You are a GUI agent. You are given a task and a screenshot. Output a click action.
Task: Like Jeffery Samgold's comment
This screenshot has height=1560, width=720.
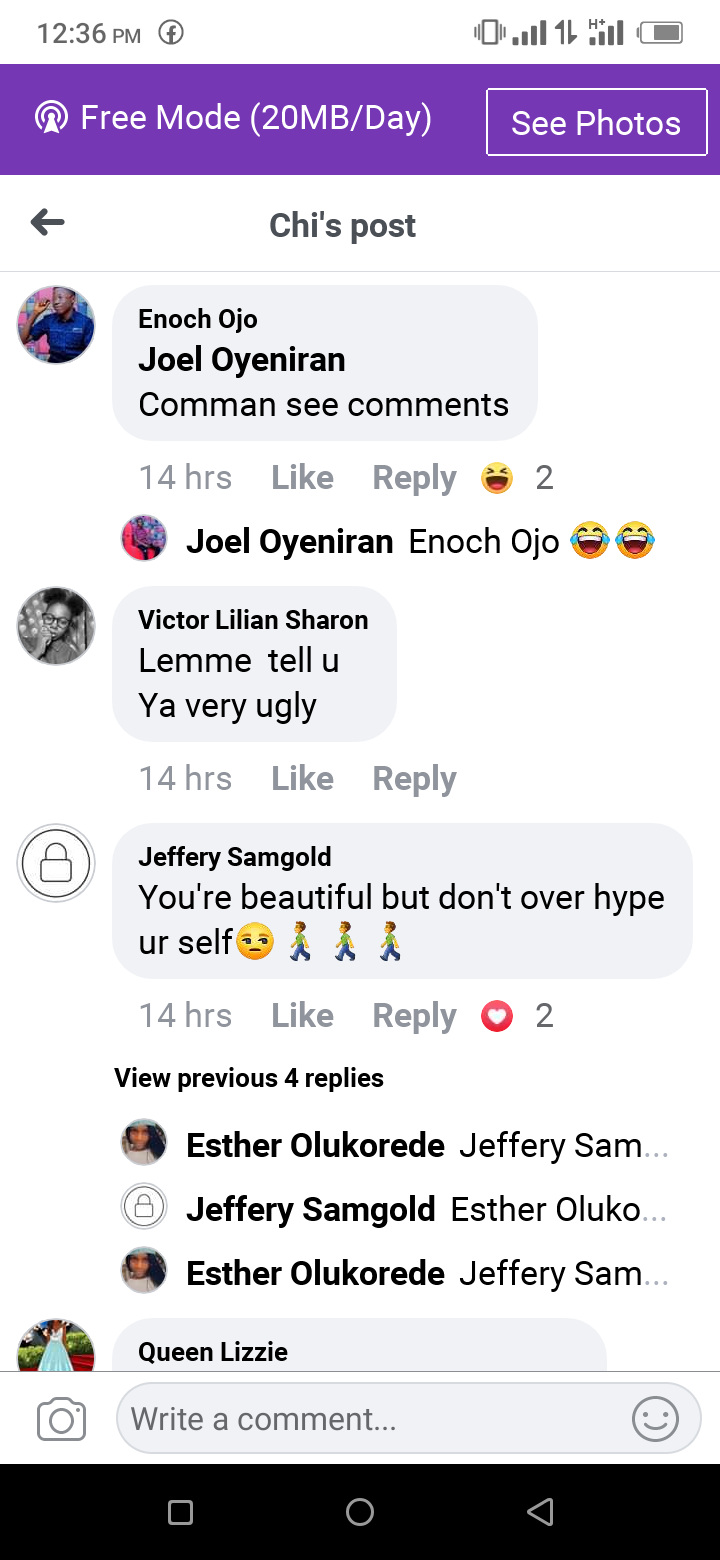[x=302, y=1016]
